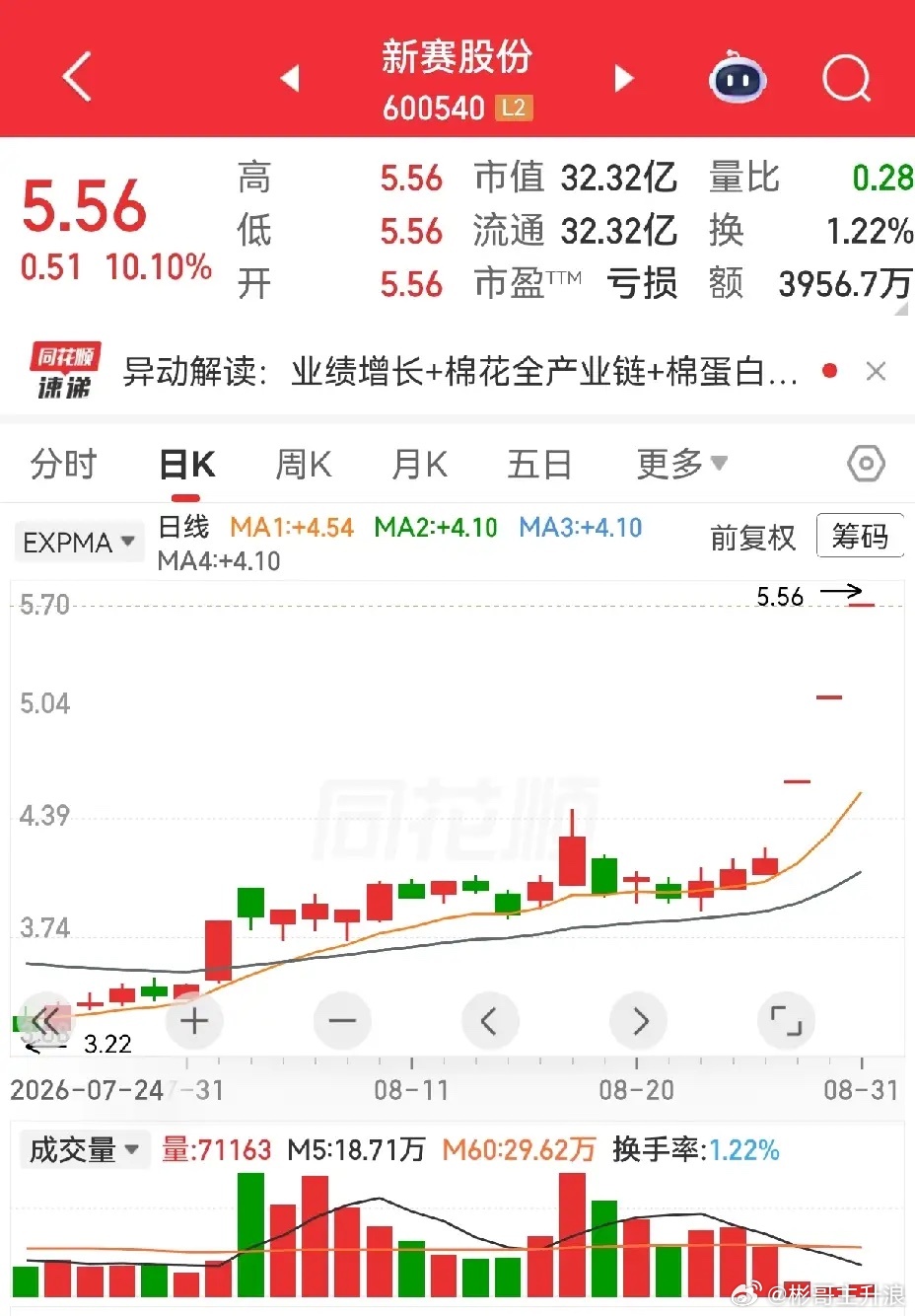Show the 五日 chart
Image resolution: width=915 pixels, height=1316 pixels.
(x=538, y=464)
